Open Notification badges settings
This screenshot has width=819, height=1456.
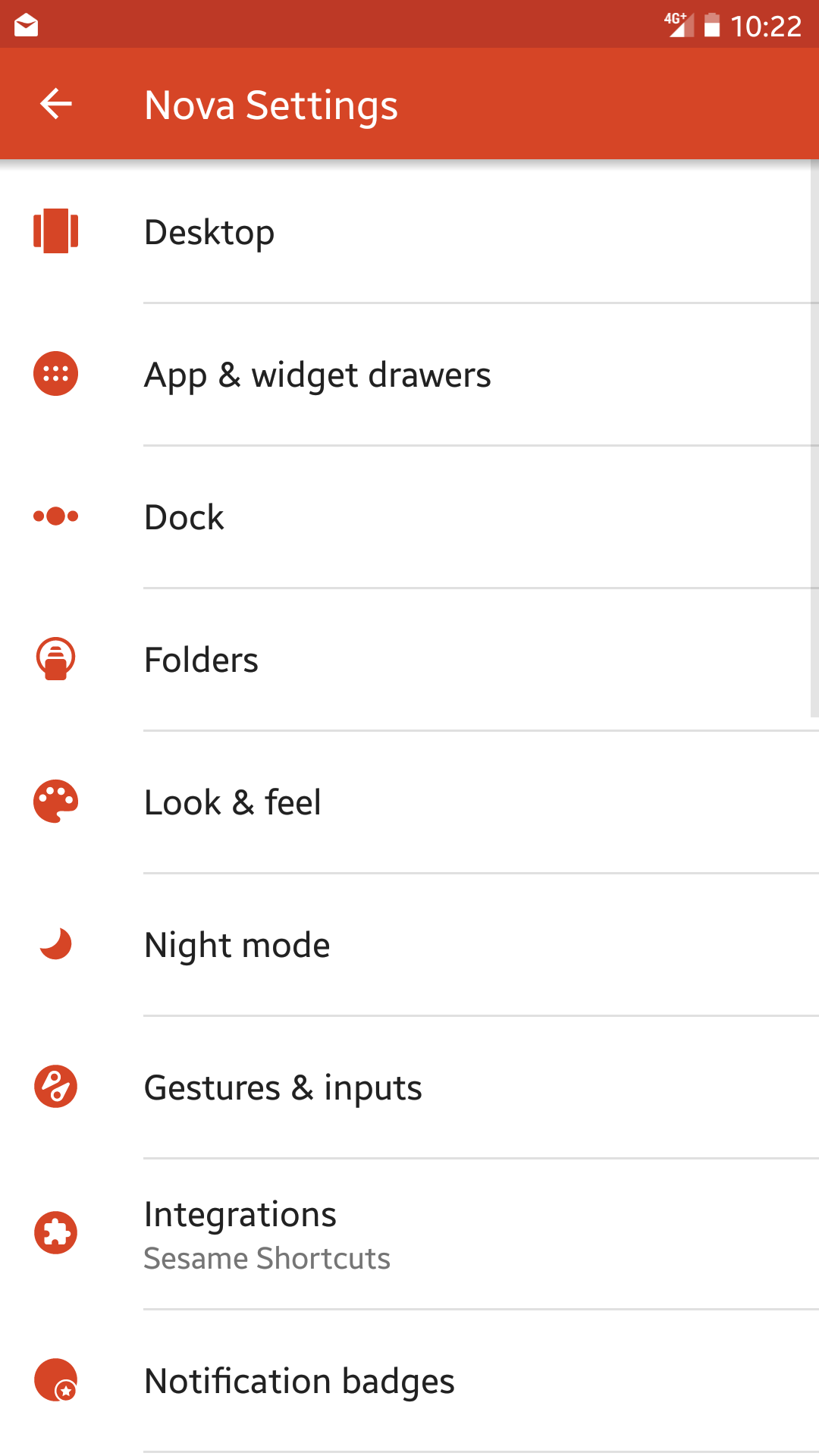(409, 1381)
